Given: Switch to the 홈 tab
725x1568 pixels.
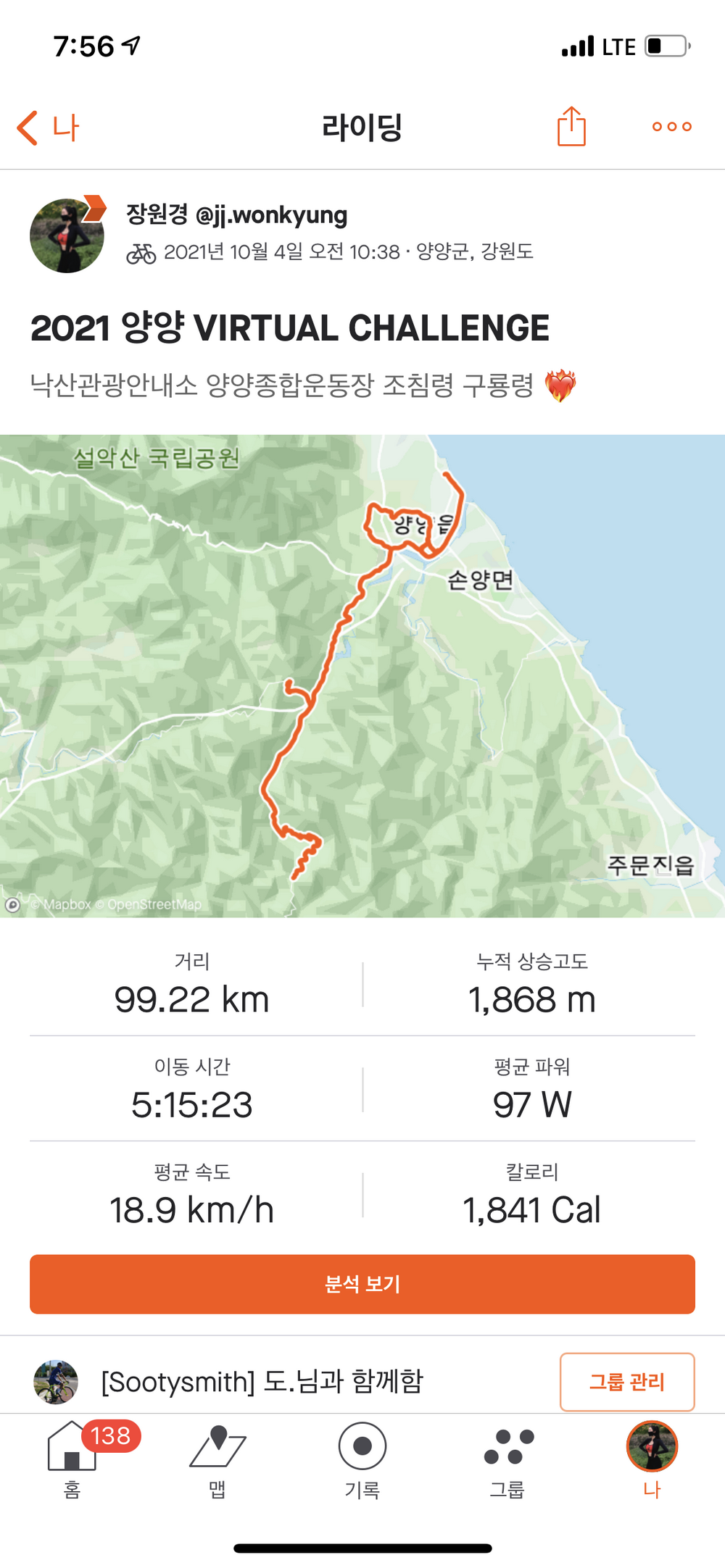Looking at the screenshot, I should pyautogui.click(x=72, y=1458).
